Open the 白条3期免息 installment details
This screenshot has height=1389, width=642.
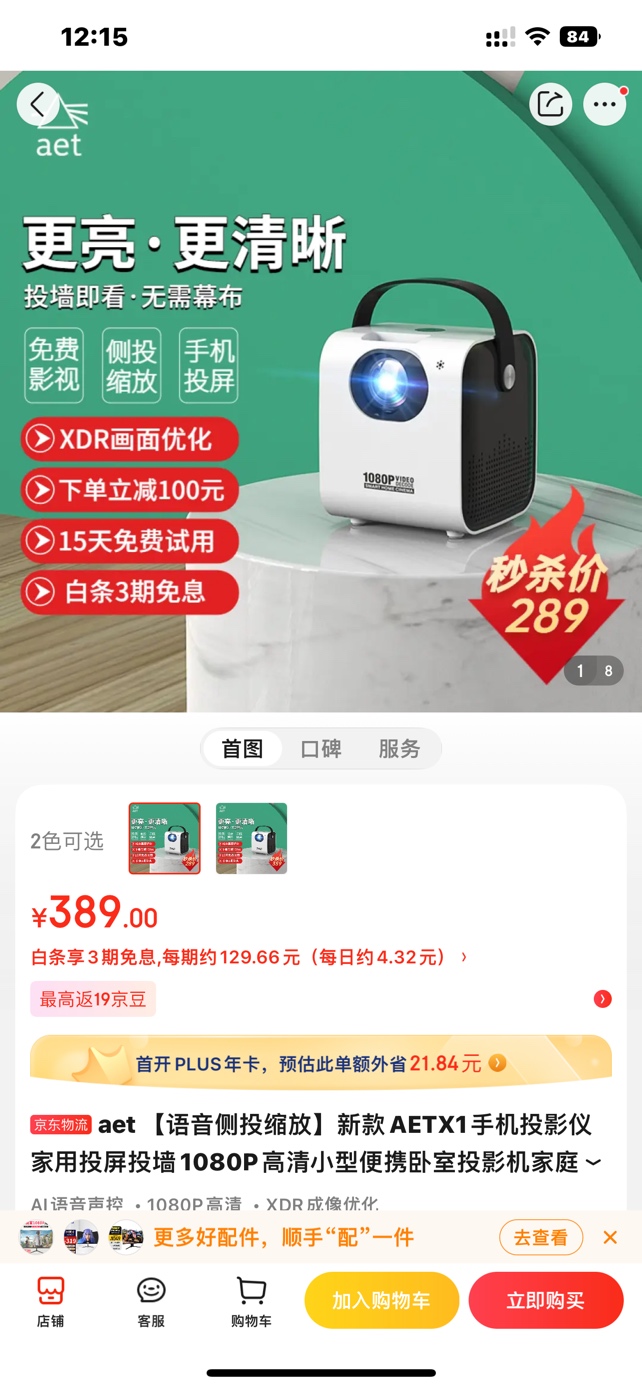pos(250,957)
